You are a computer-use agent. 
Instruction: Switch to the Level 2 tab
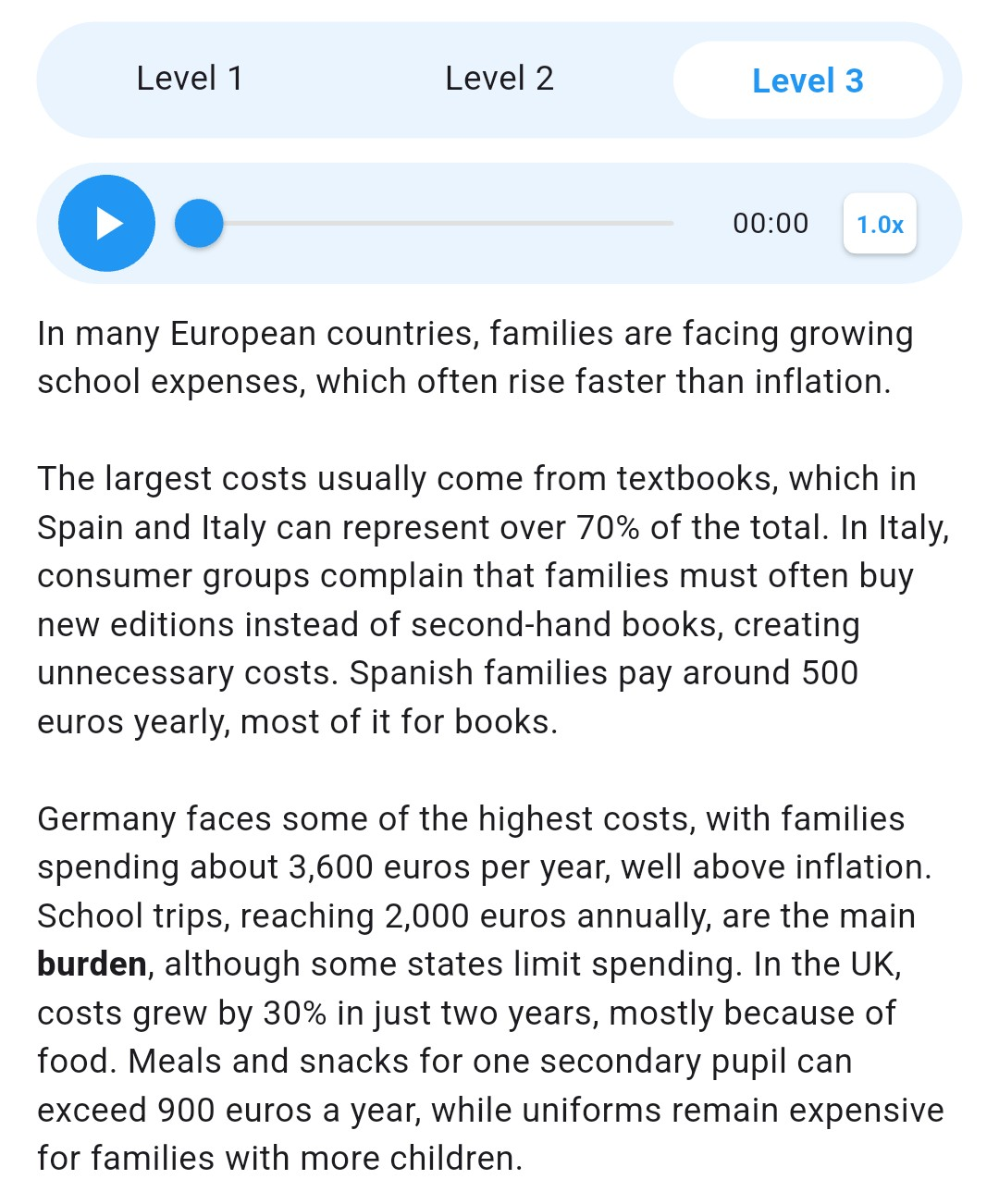click(x=499, y=80)
